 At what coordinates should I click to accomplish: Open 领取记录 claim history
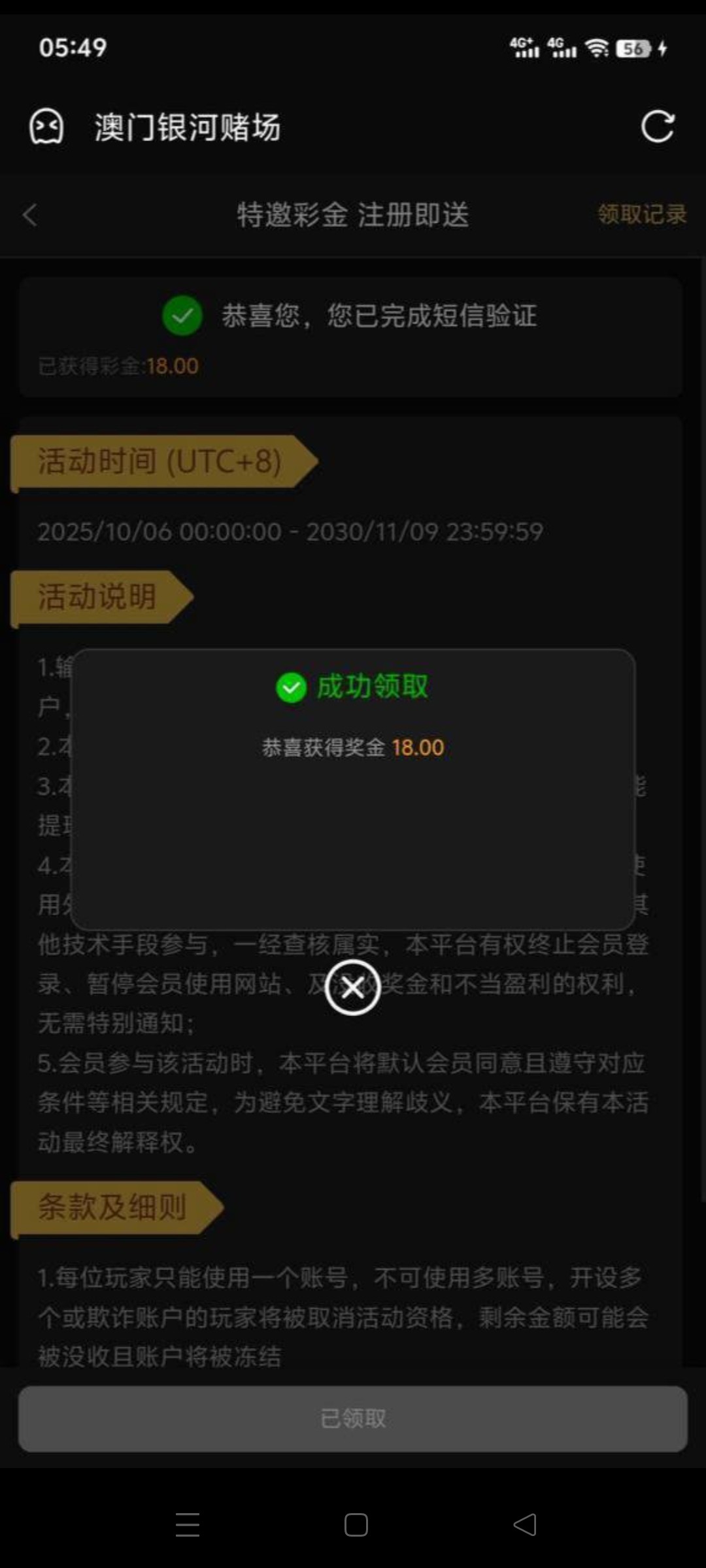tap(642, 214)
